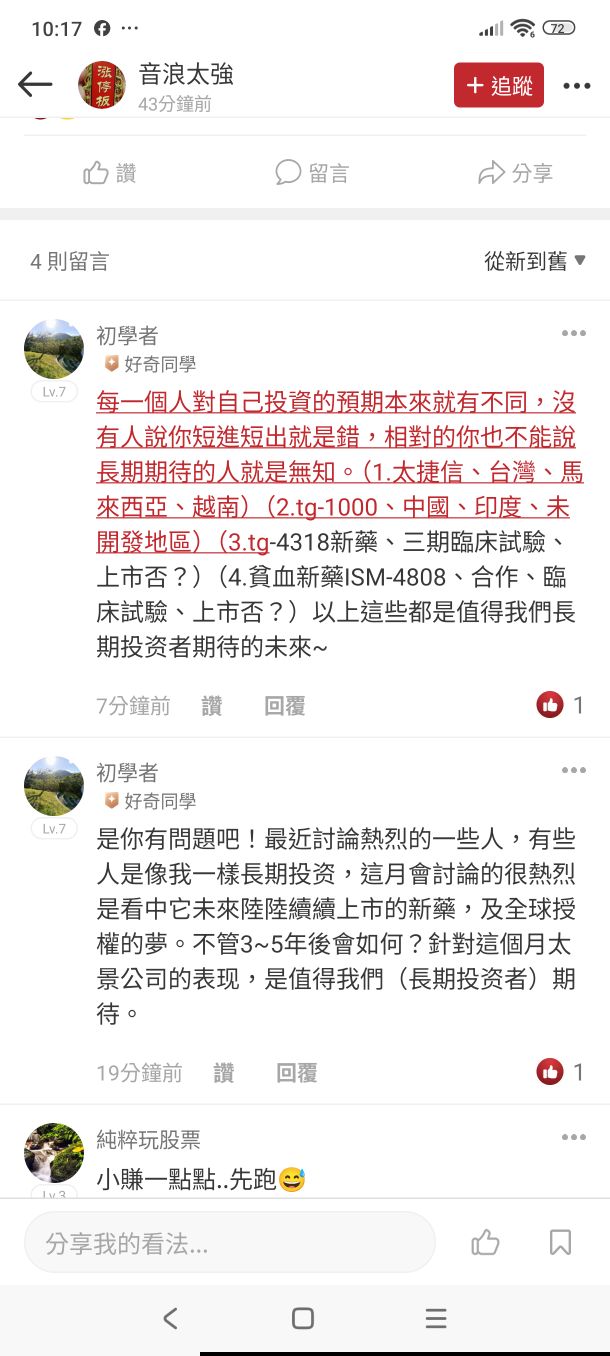
Task: Tap 留言 to comment on post
Action: coord(312,173)
